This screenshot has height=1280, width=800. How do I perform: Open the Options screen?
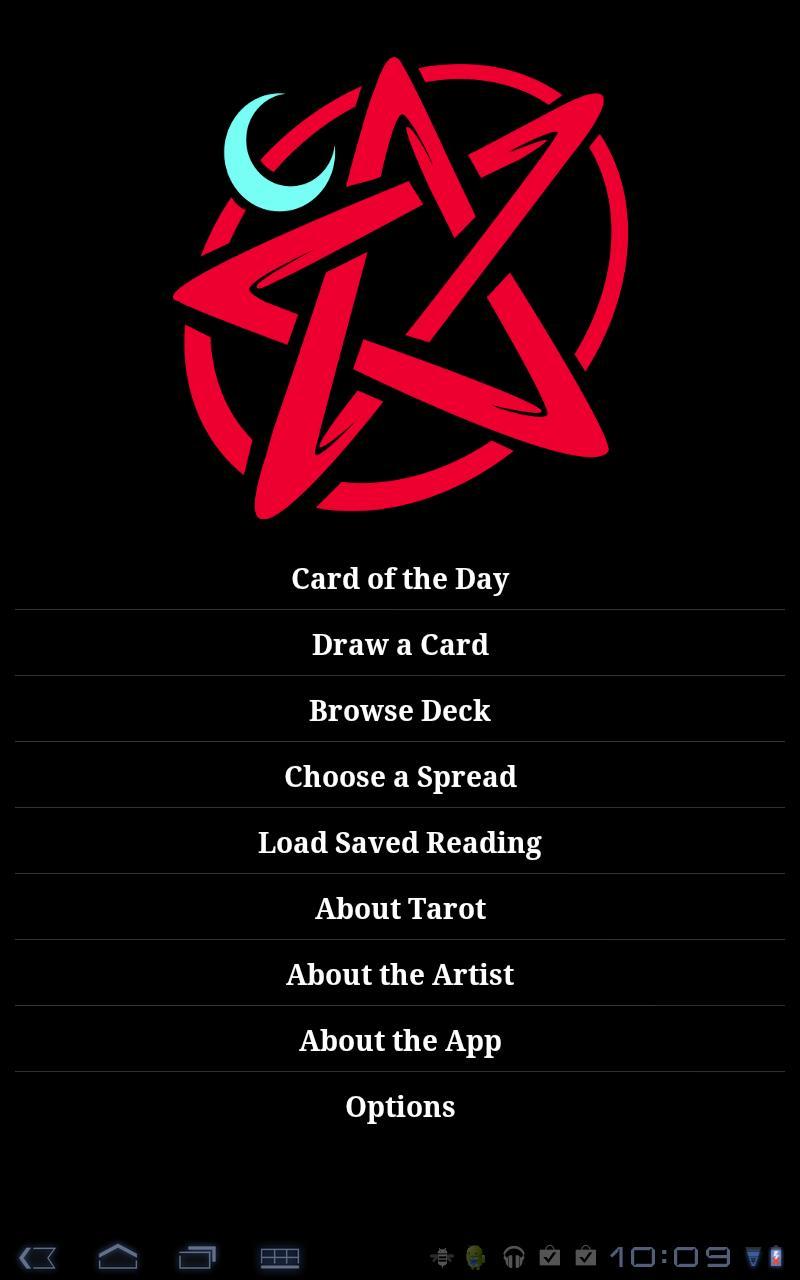[x=400, y=1106]
